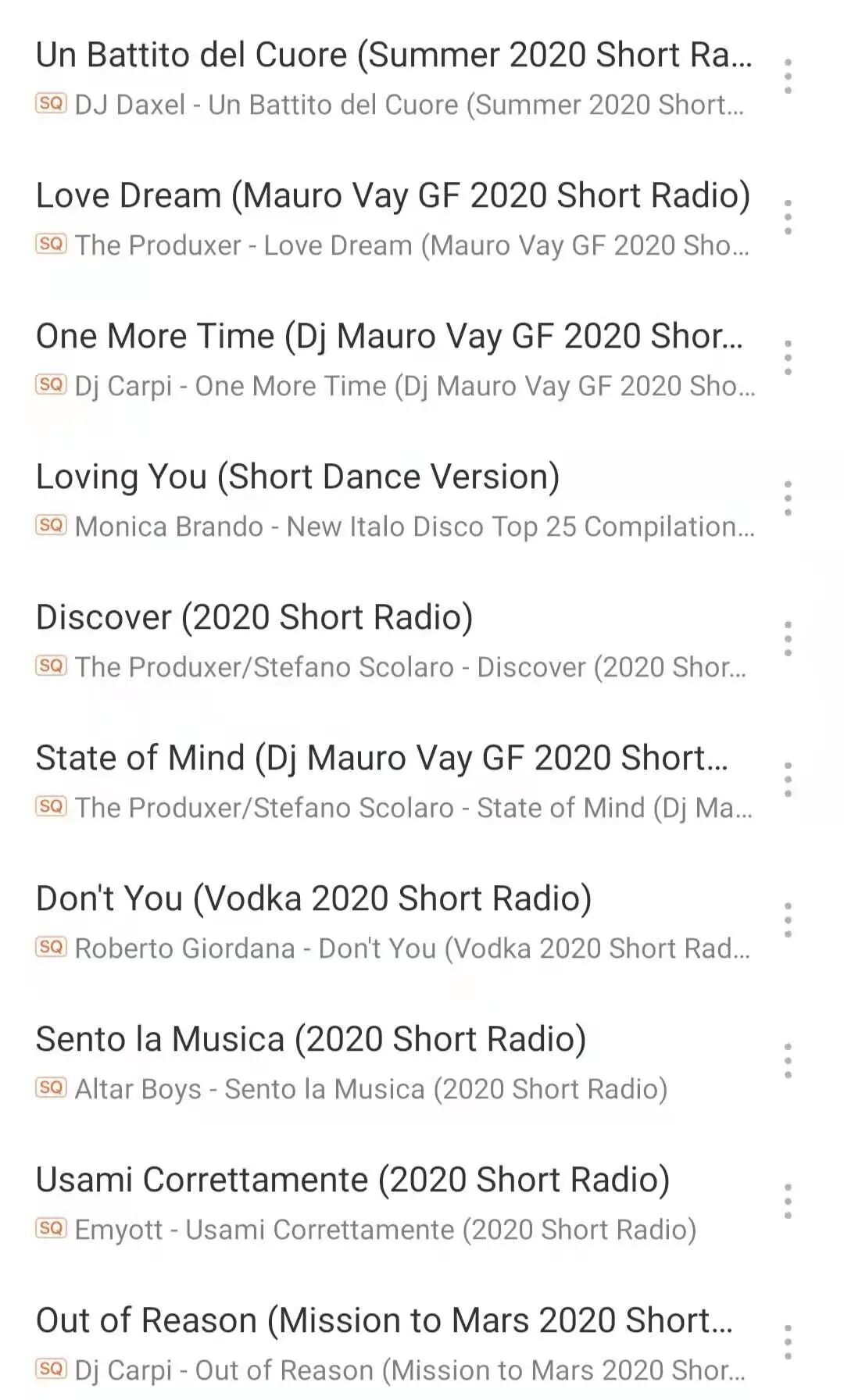Tap the three-dot menu beside Sento la Musica
The width and height of the screenshot is (844, 1400).
[x=788, y=1061]
